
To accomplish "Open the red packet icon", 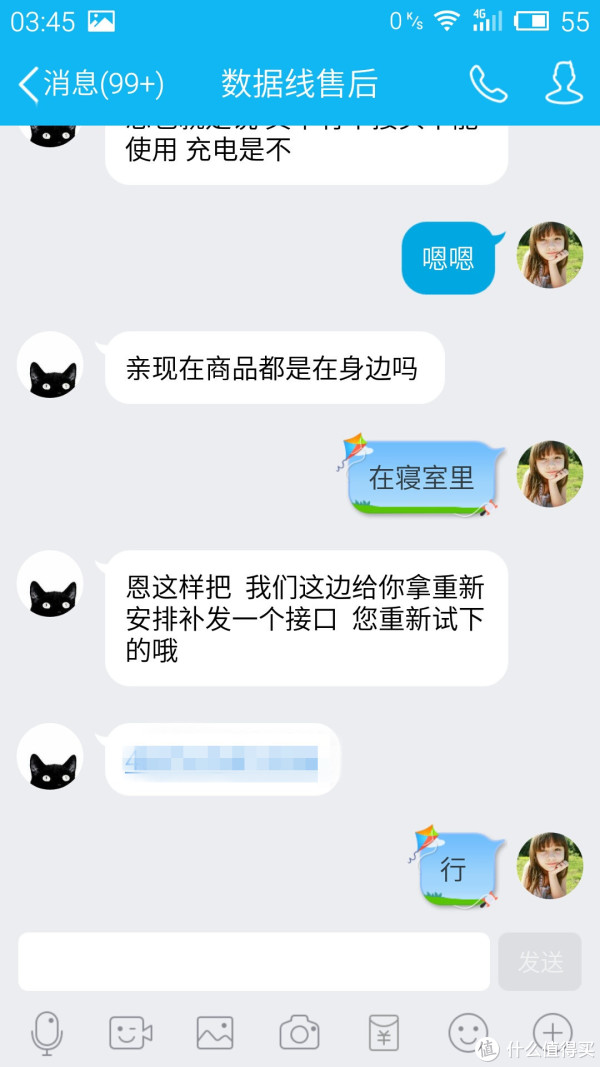I will coord(384,1032).
